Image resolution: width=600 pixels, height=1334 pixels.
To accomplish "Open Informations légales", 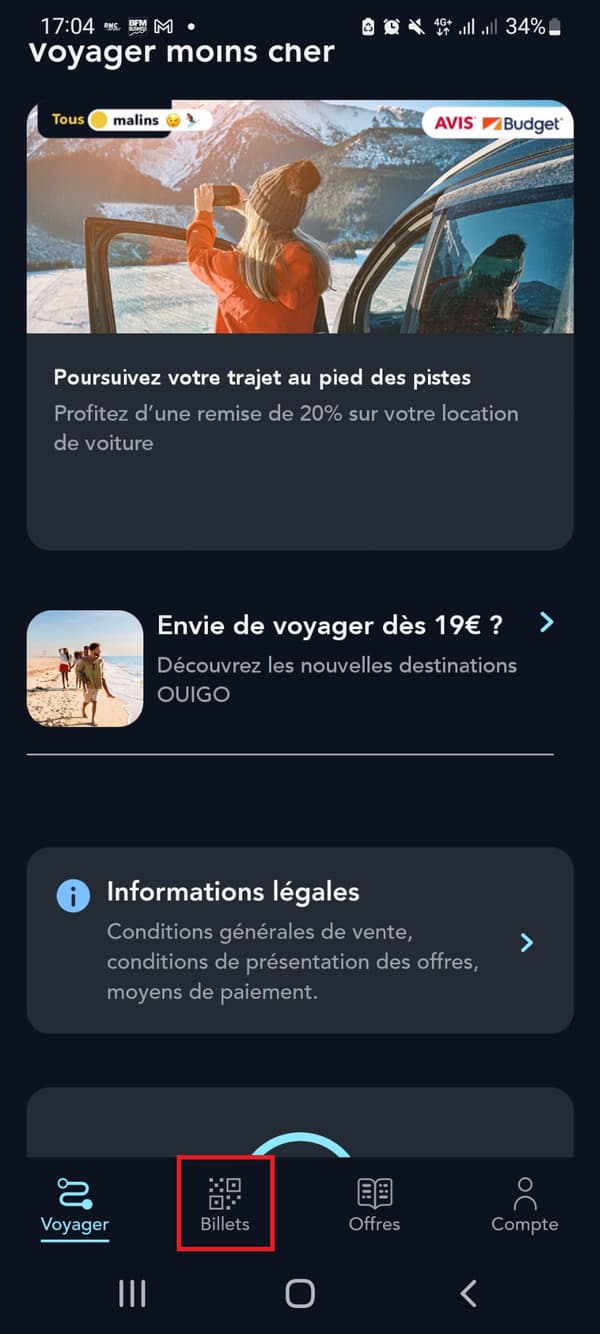I will pyautogui.click(x=300, y=940).
